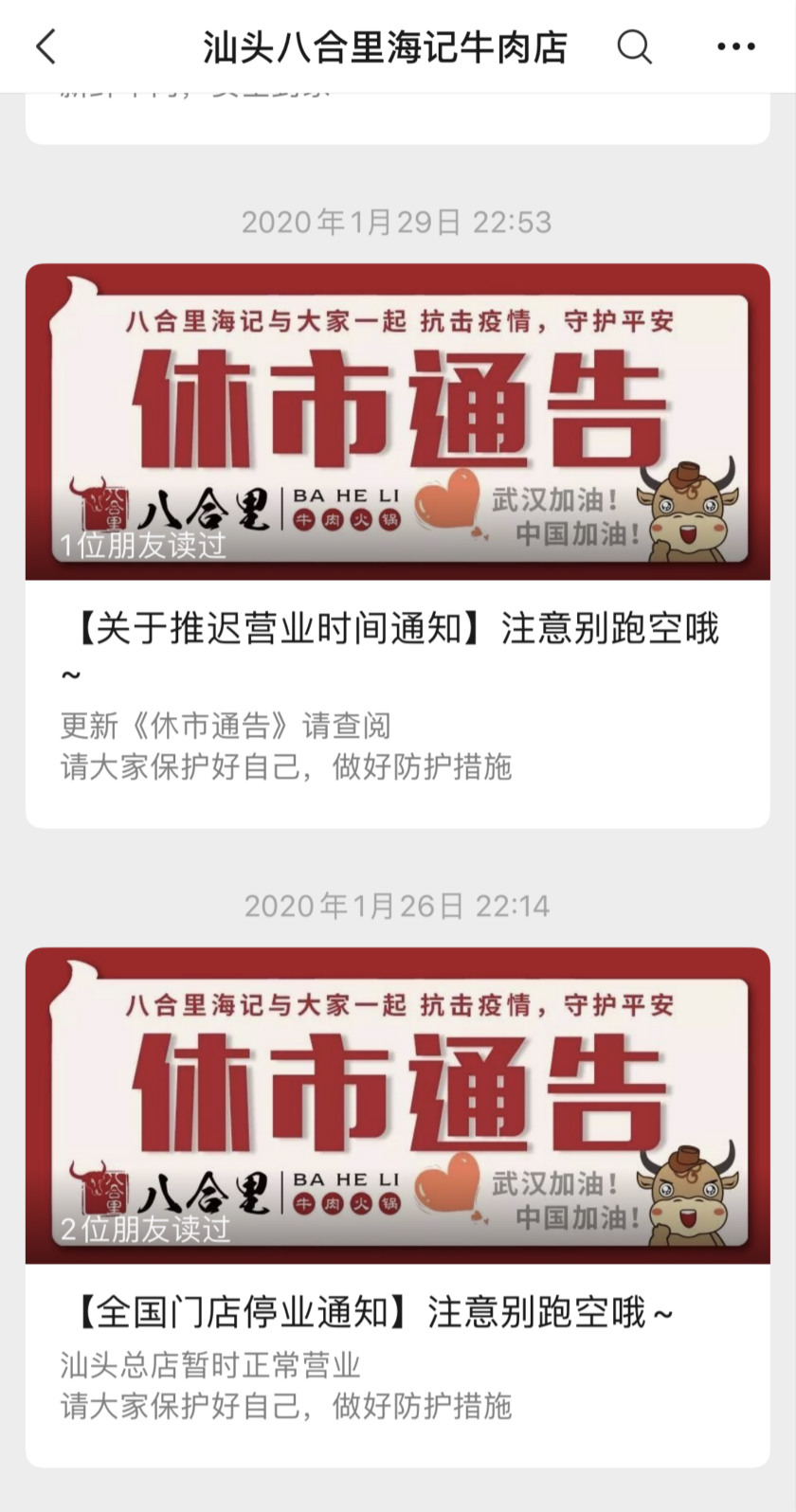
Task: Go back with the top-left arrow
Action: 45,46
